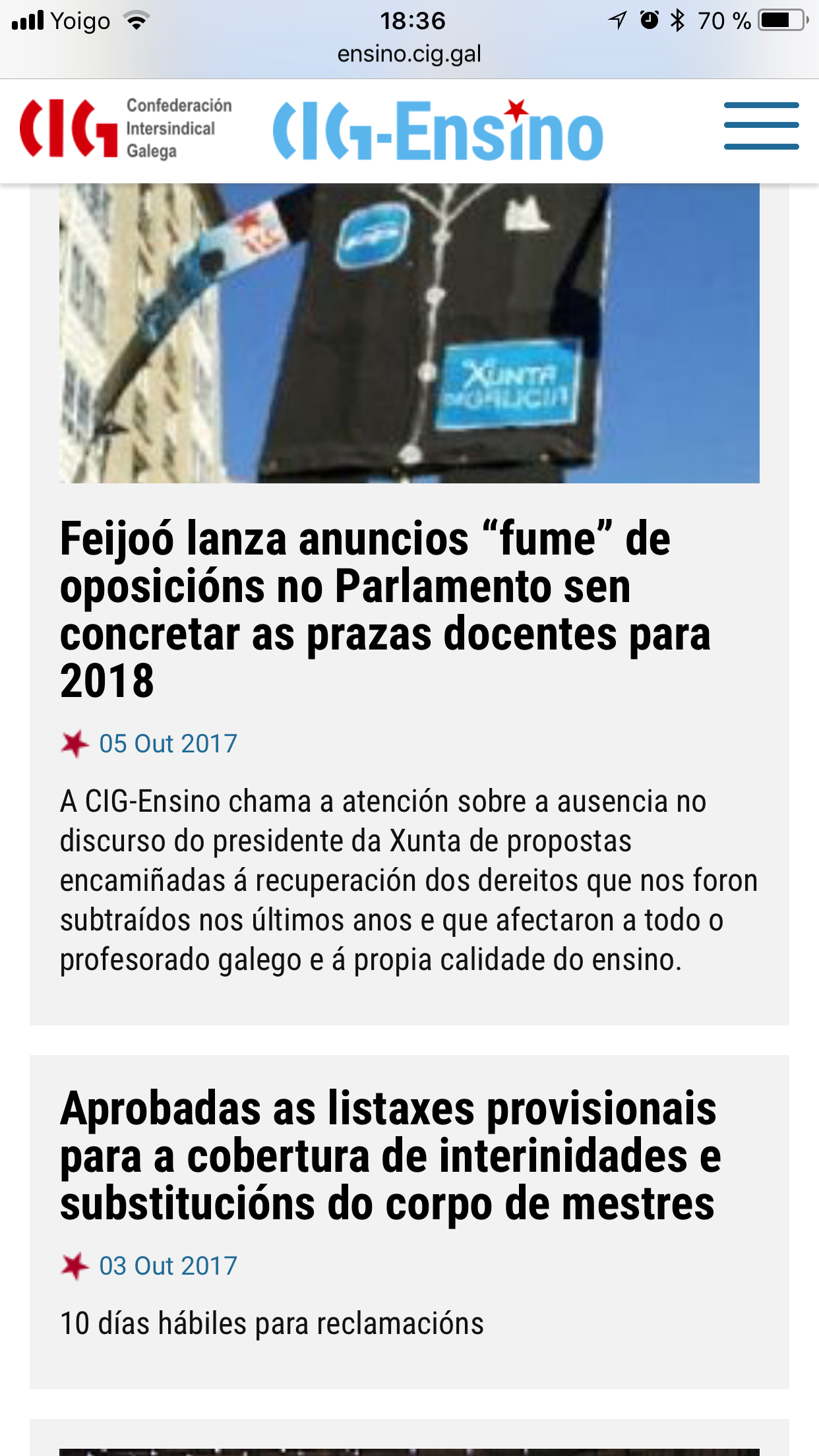The width and height of the screenshot is (819, 1456).
Task: Open the Aprobadas as listaxes provisionais article
Action: tap(390, 1155)
